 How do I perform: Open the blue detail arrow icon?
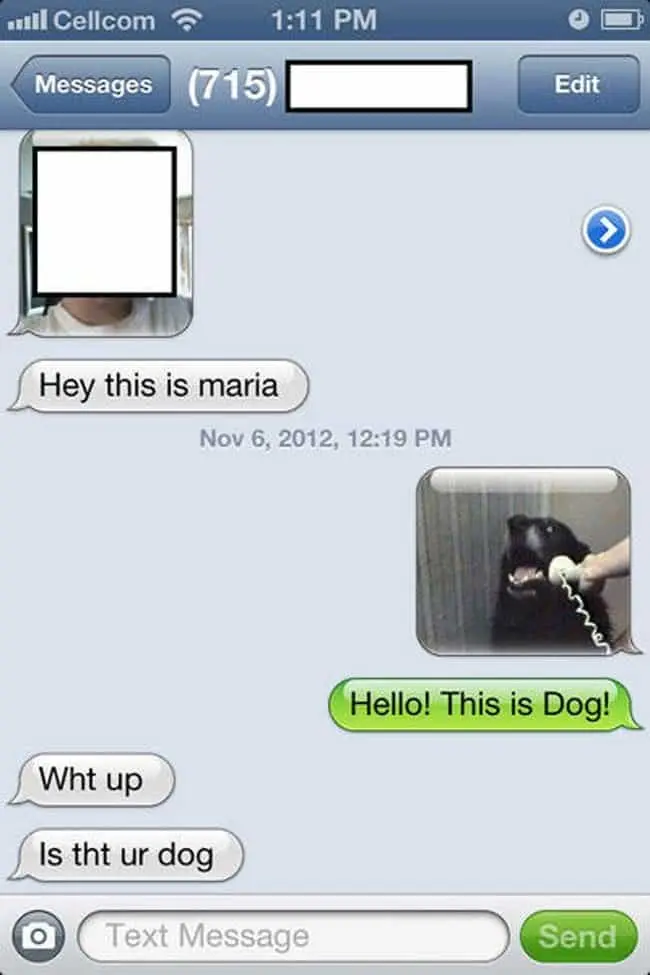point(606,231)
